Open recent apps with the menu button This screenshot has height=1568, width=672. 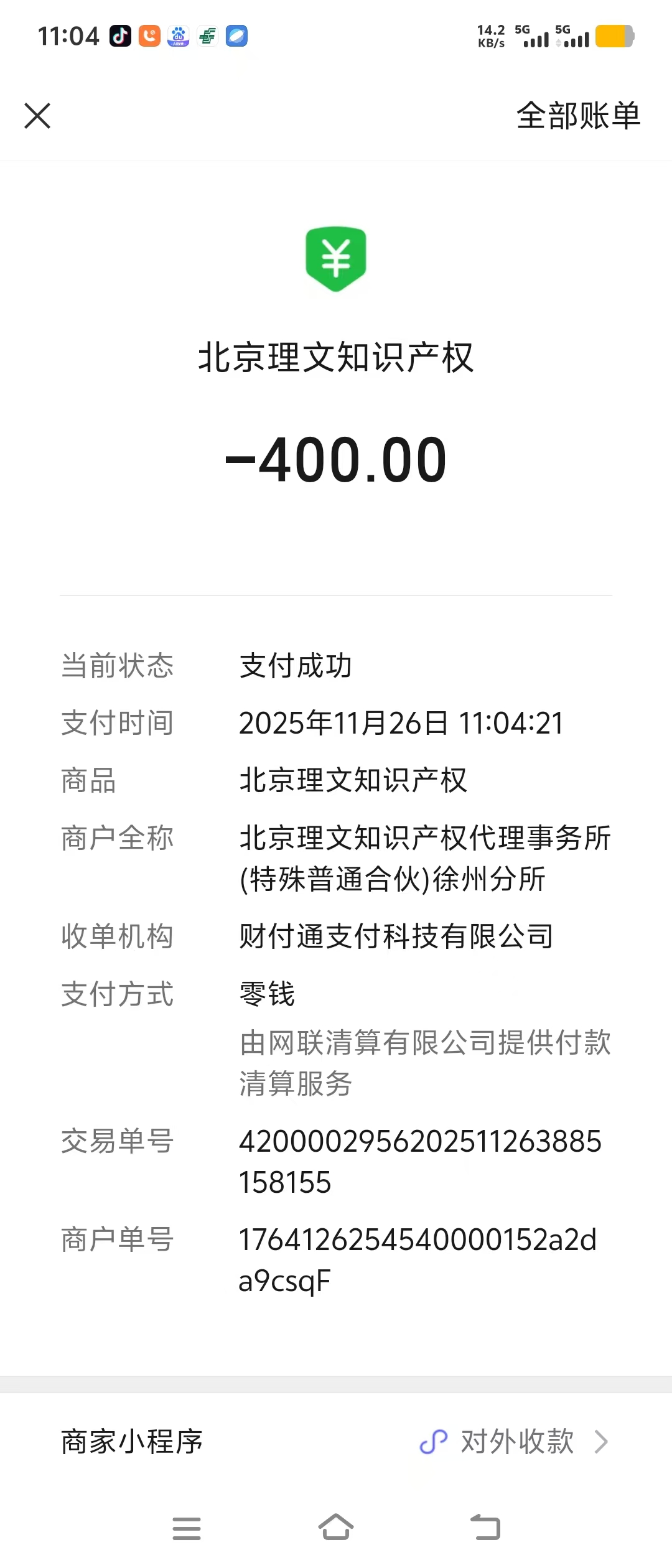(x=187, y=1528)
